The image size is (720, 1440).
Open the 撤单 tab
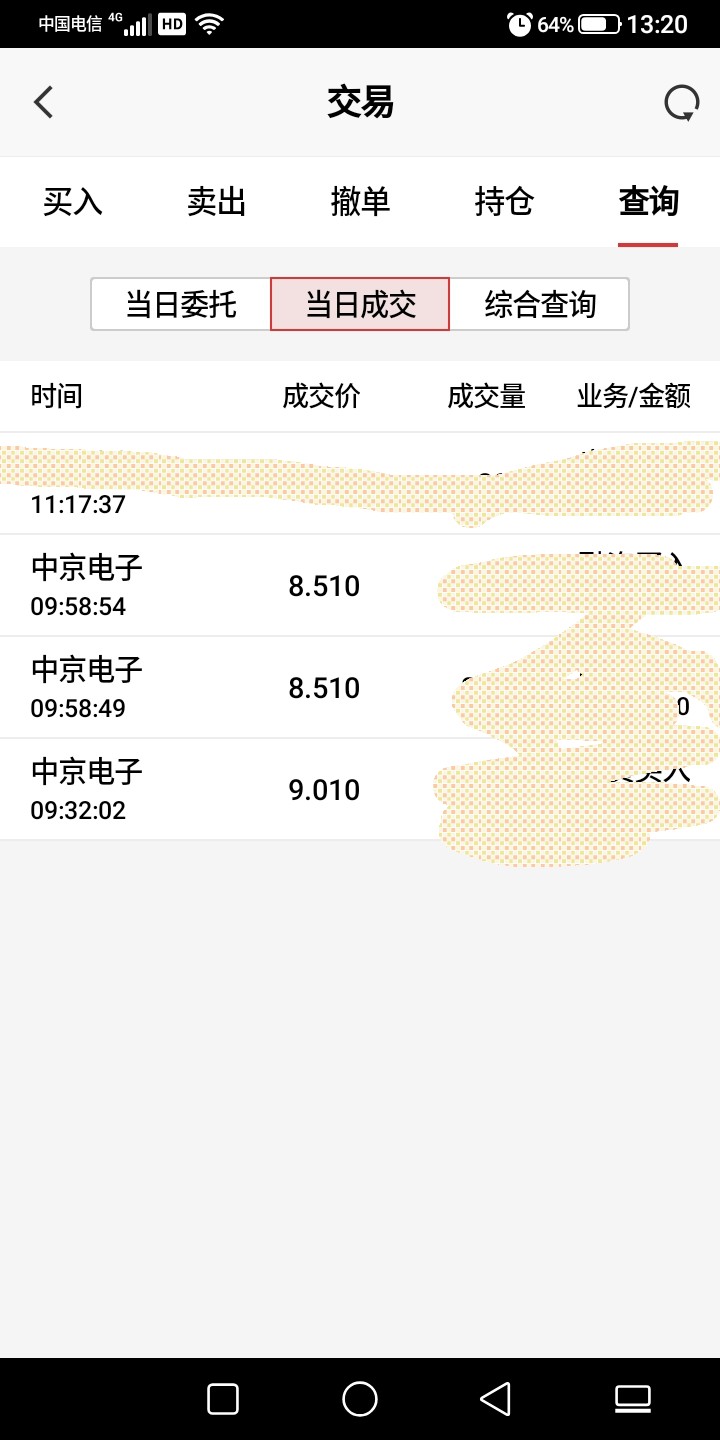pos(361,202)
